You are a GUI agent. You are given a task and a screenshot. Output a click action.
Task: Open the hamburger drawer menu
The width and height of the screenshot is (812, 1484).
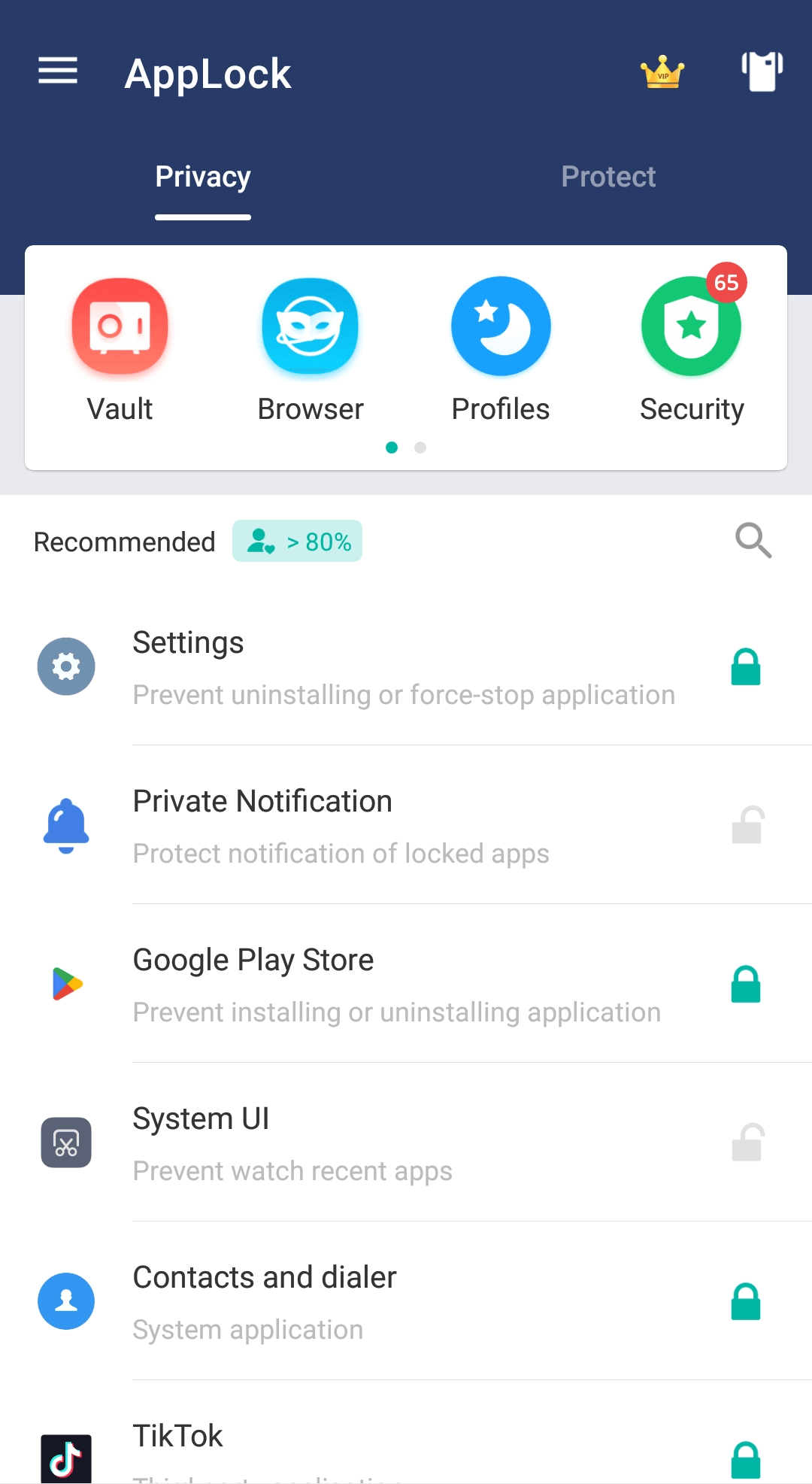[x=58, y=71]
